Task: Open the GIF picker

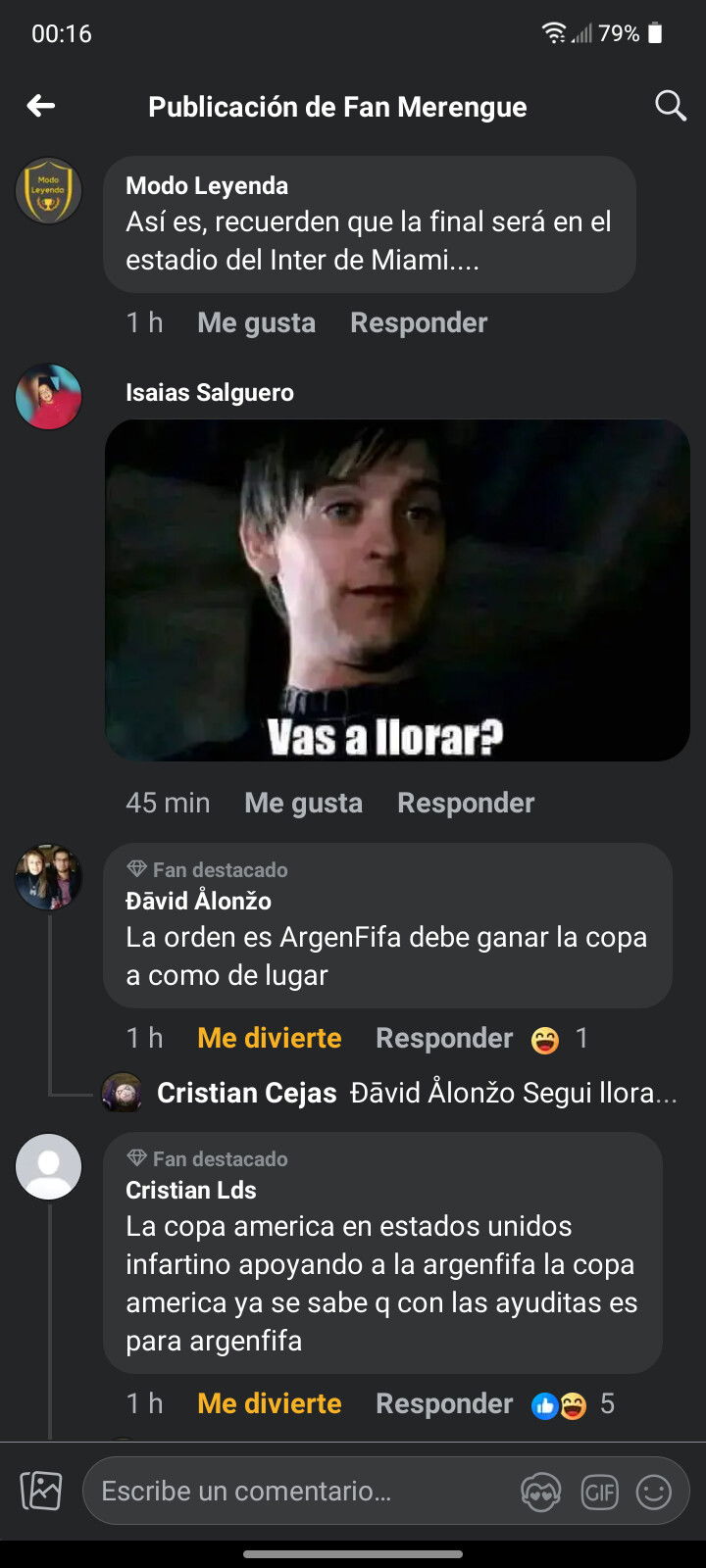Action: (599, 1492)
